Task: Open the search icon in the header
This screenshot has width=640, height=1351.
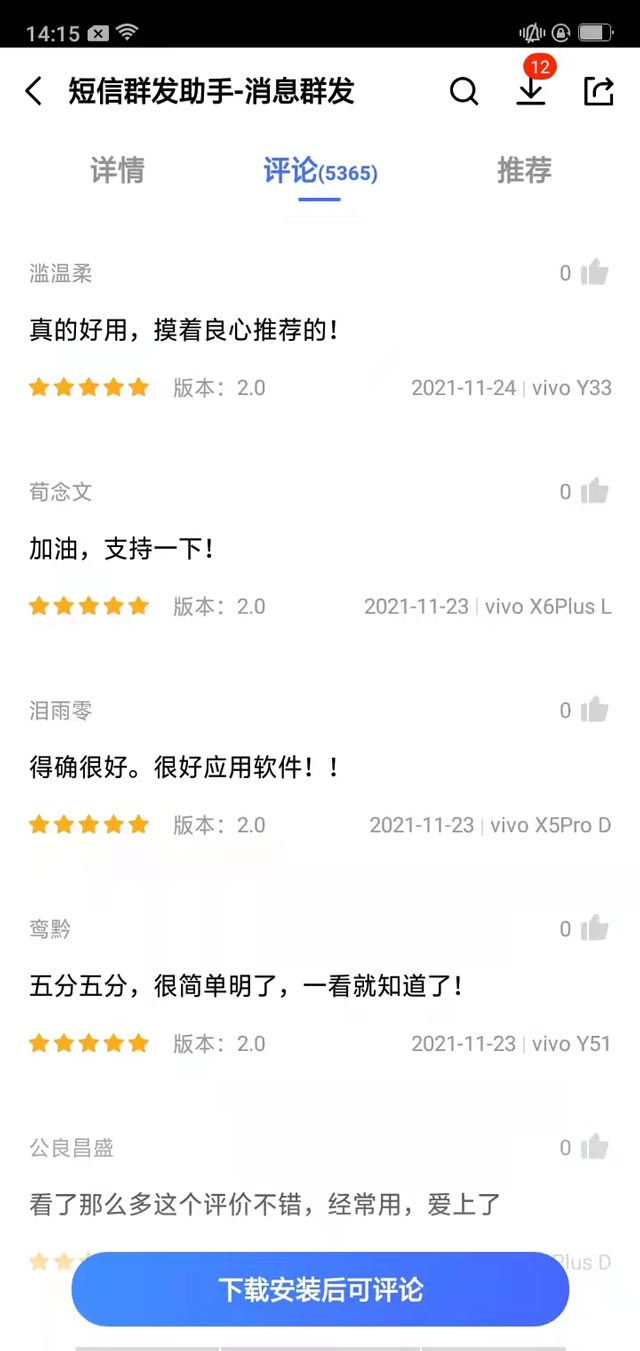Action: pos(464,92)
